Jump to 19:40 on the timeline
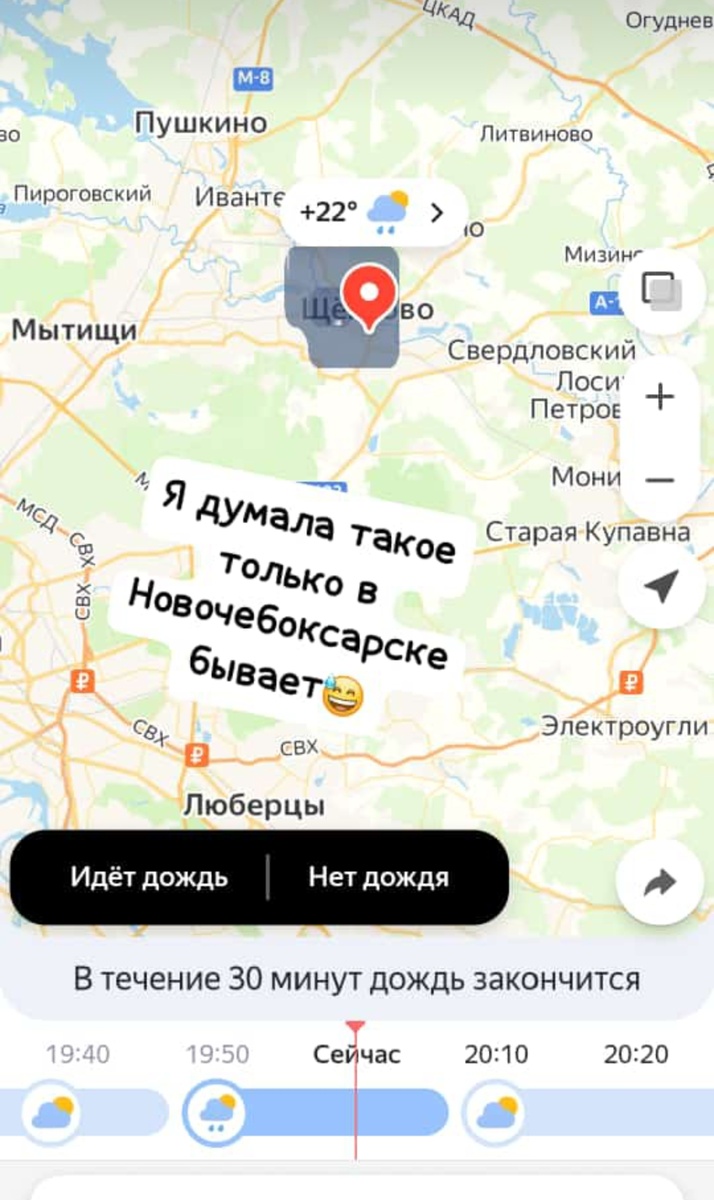The image size is (714, 1200). coord(78,1054)
